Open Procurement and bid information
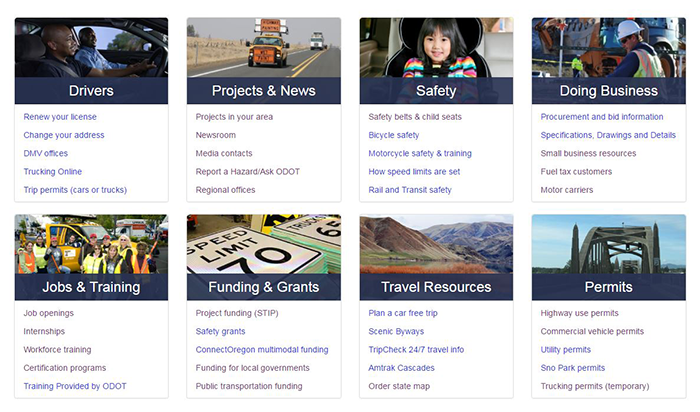 click(x=602, y=117)
